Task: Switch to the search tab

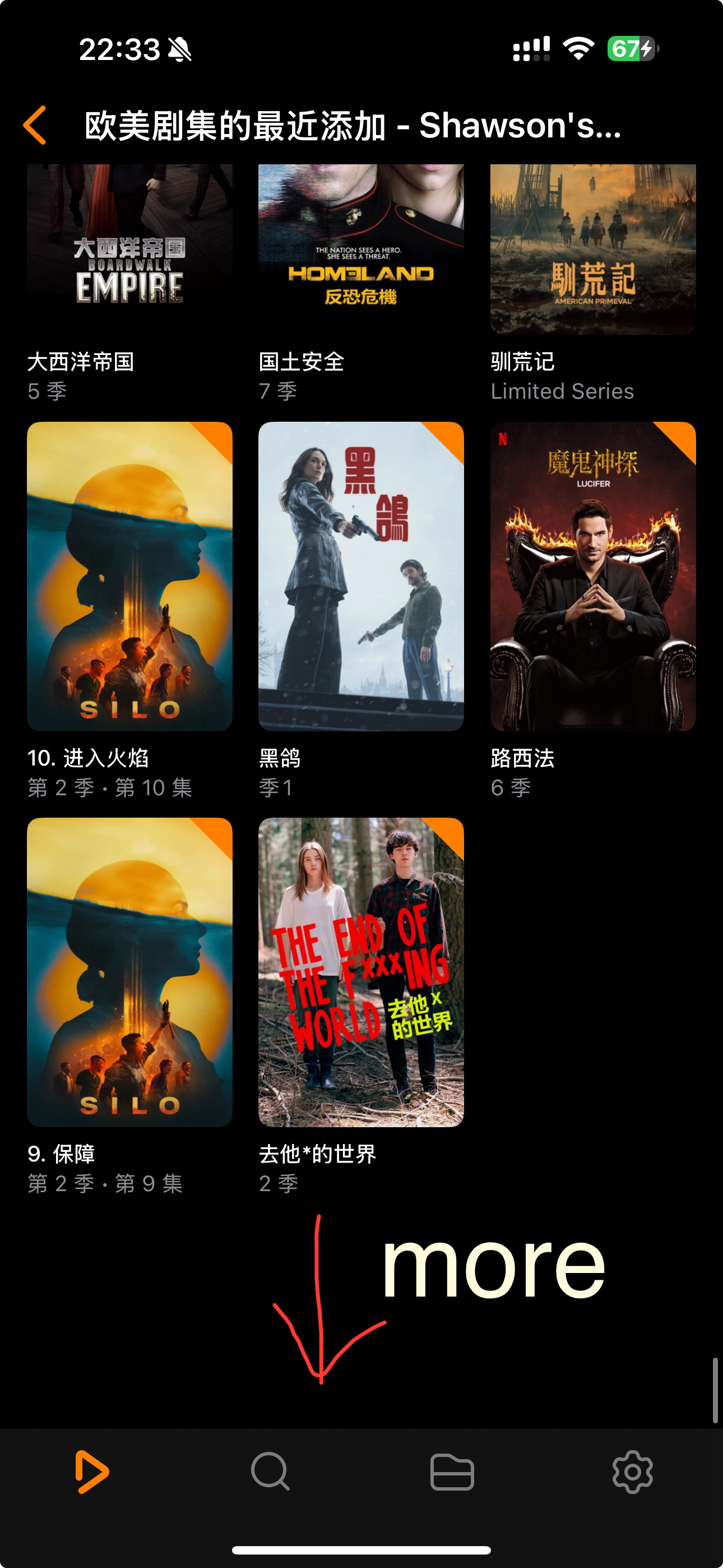Action: [271, 1472]
